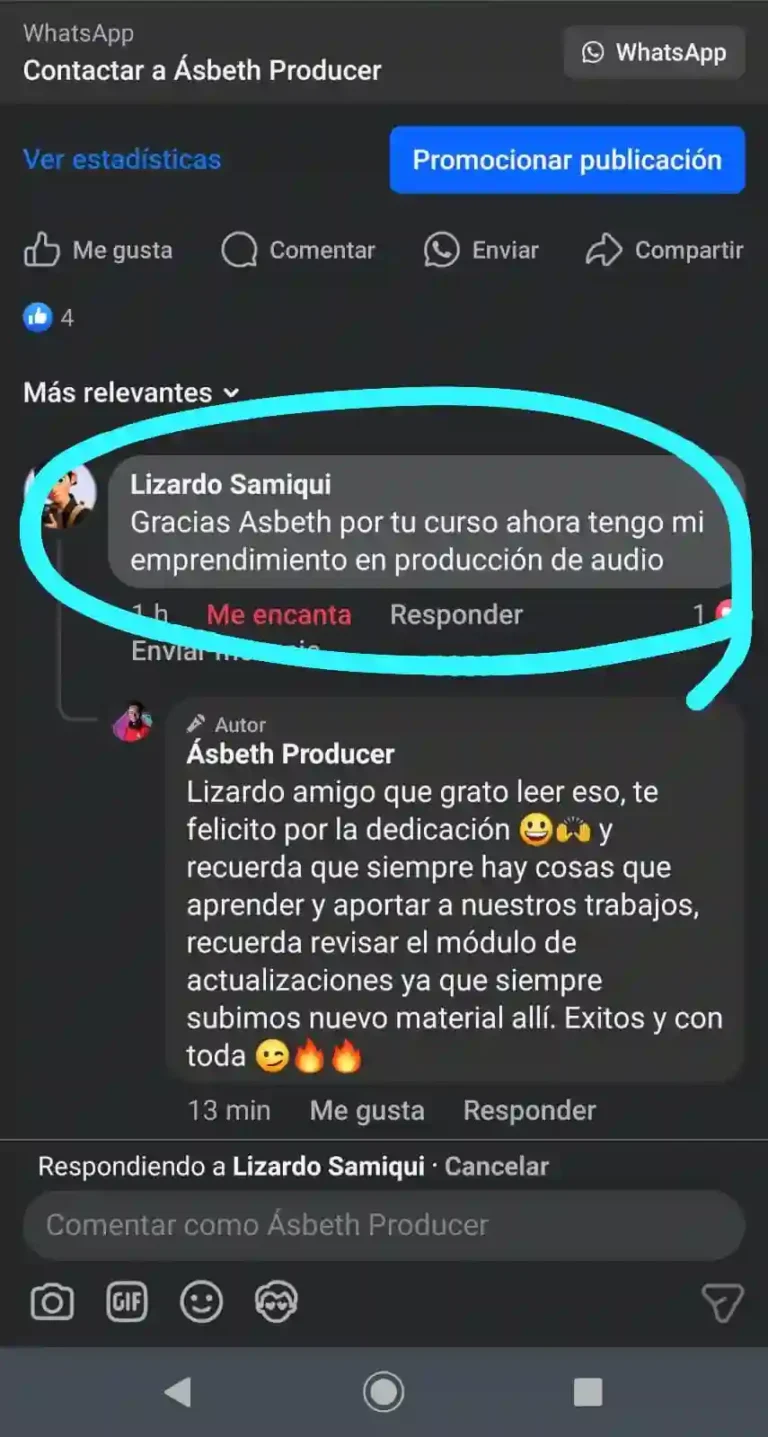The image size is (768, 1437).
Task: Share the post with Compartir
Action: click(664, 250)
